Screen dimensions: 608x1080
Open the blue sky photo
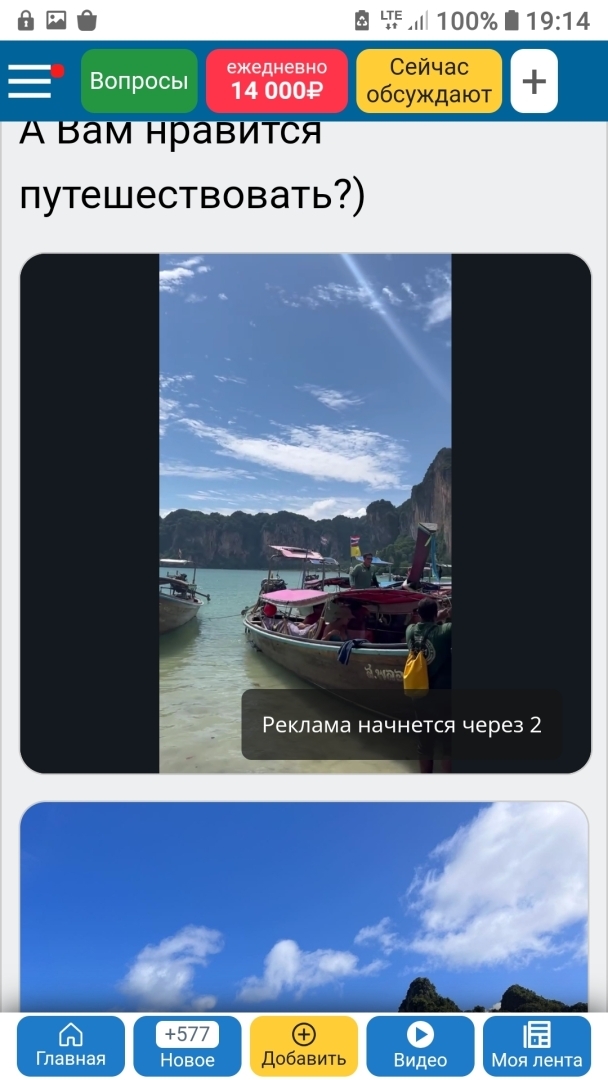point(305,905)
